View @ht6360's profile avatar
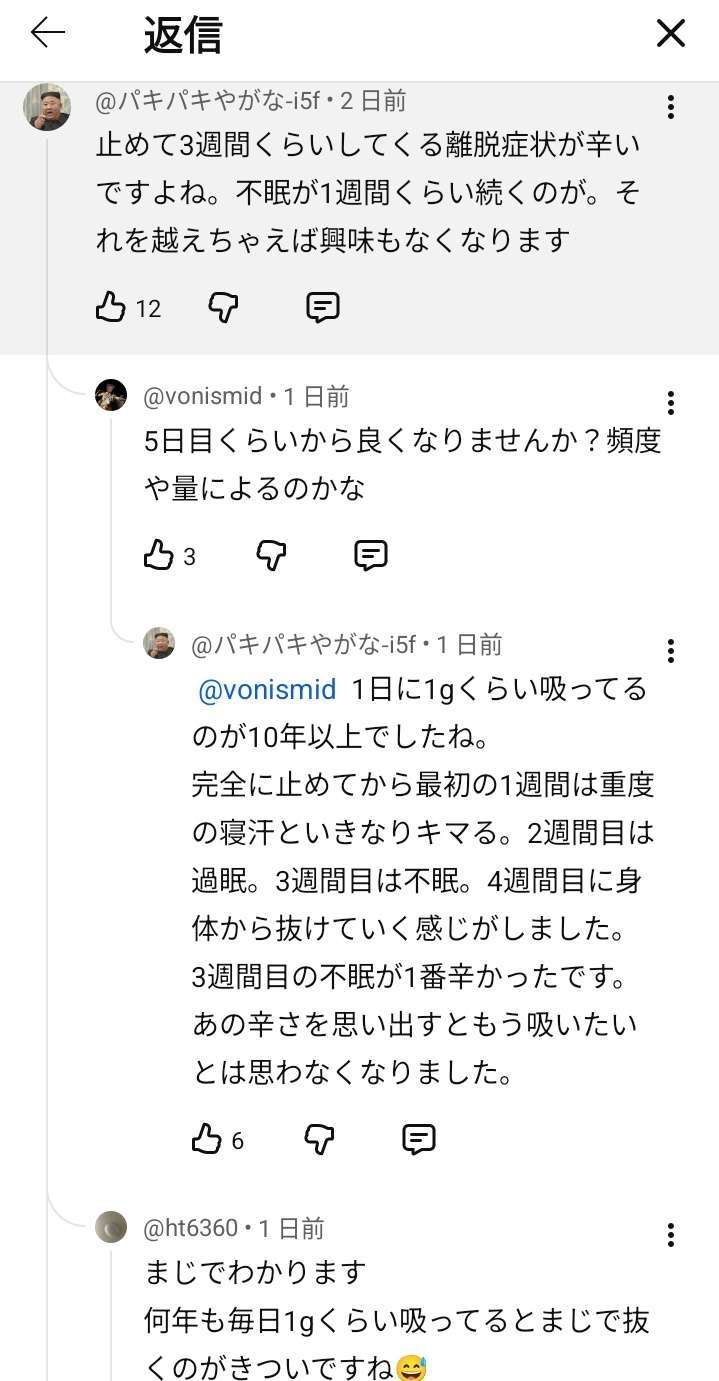 [x=111, y=1227]
